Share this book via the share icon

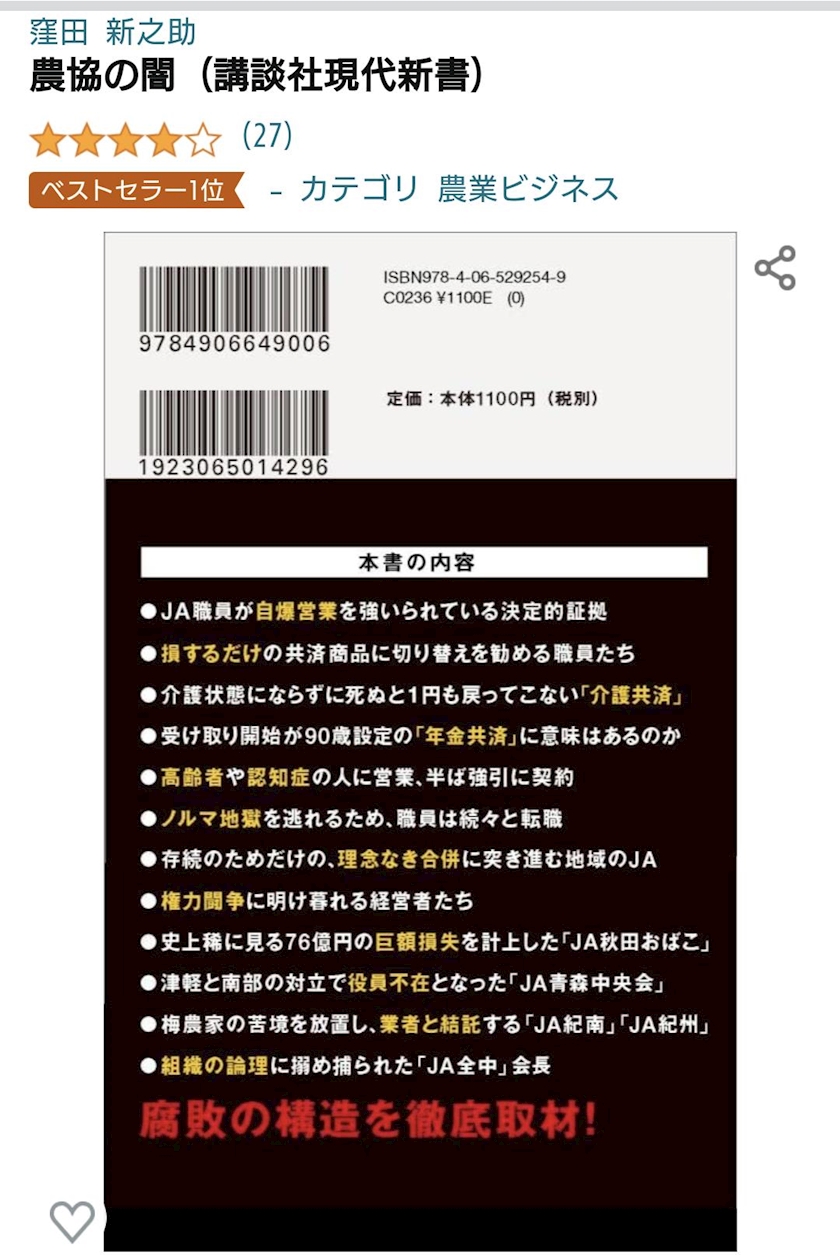[775, 268]
